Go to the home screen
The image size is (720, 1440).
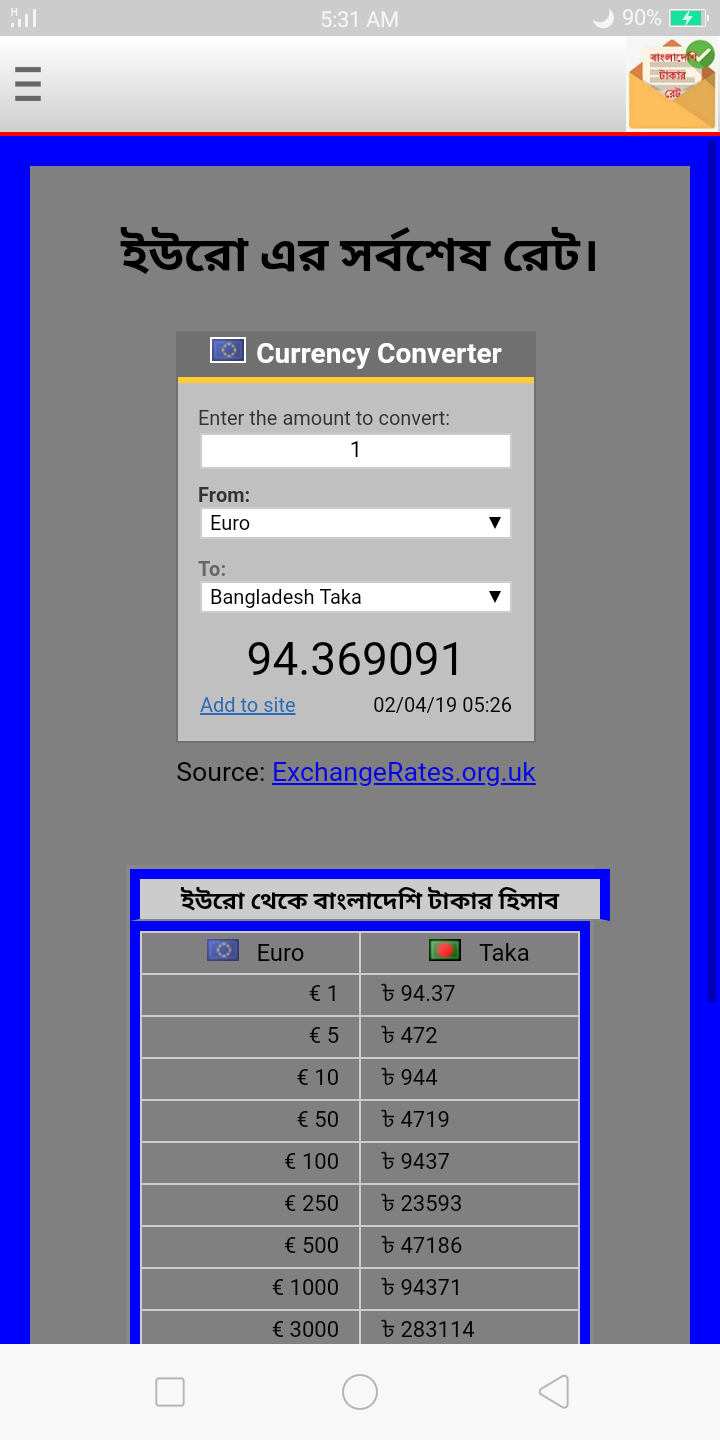point(360,1392)
